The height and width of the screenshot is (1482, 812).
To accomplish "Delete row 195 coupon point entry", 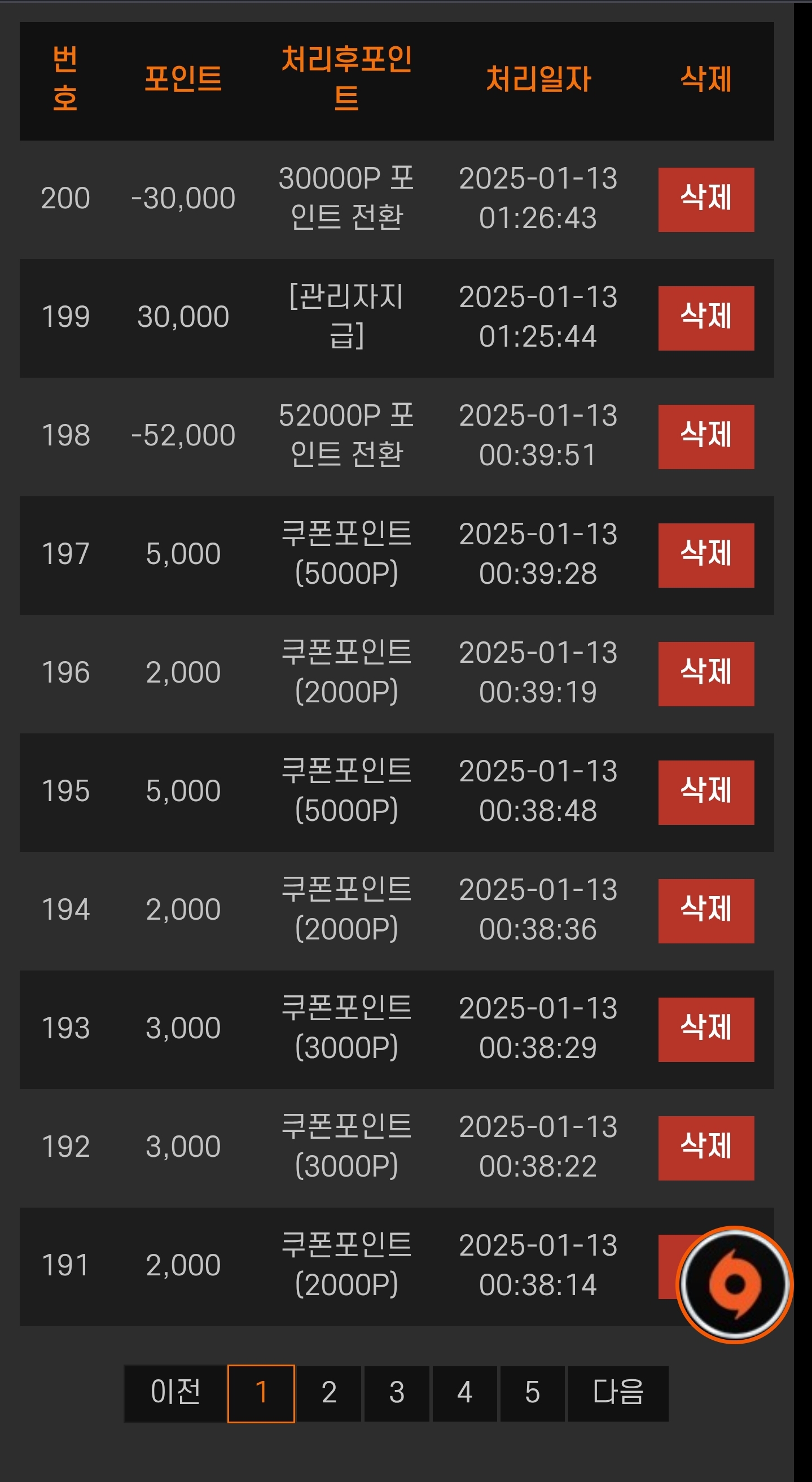I will pos(705,792).
